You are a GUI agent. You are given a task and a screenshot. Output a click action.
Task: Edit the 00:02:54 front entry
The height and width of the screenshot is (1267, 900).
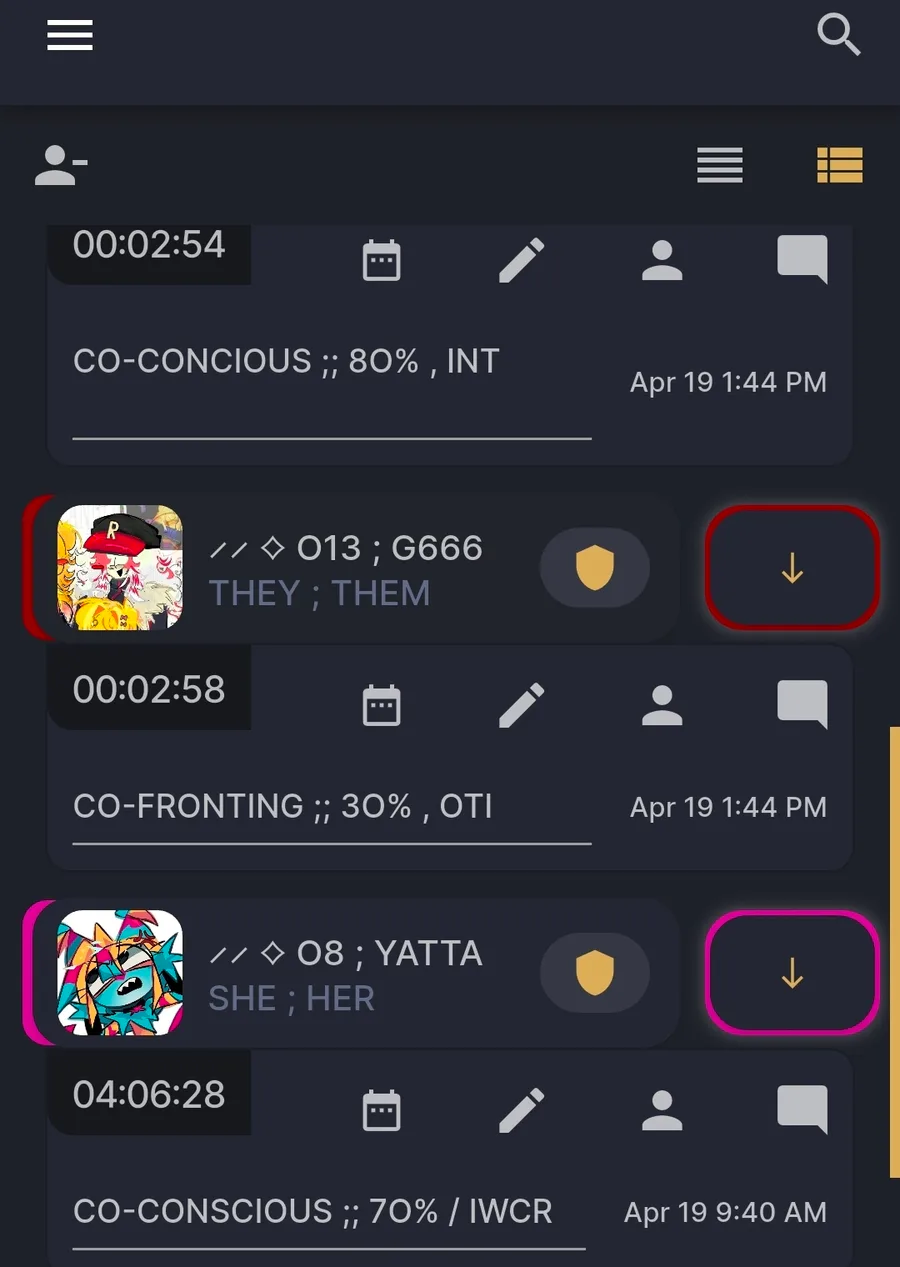[x=522, y=260]
